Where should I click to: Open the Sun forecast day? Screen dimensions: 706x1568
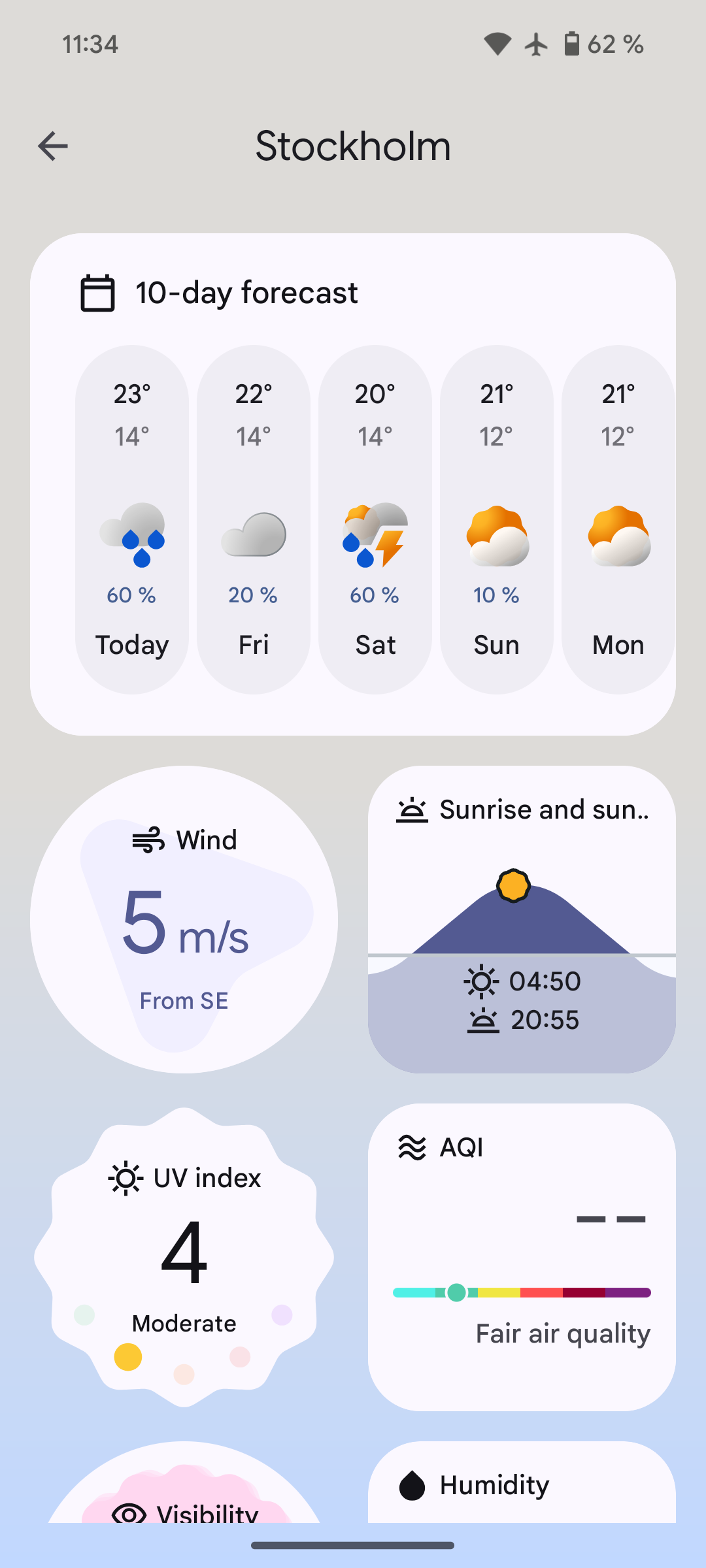[x=497, y=519]
